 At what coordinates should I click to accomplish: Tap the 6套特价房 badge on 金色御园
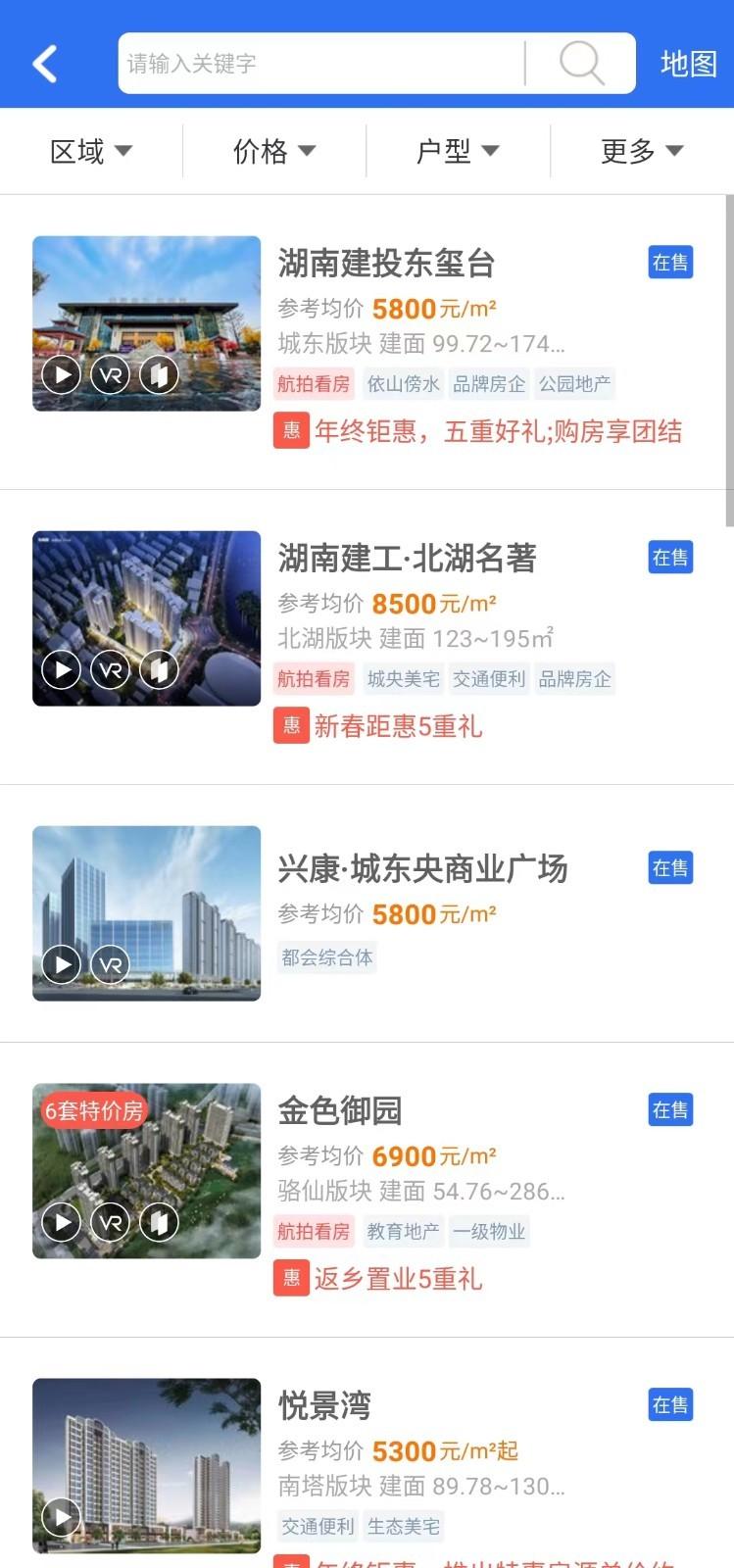(x=94, y=1112)
